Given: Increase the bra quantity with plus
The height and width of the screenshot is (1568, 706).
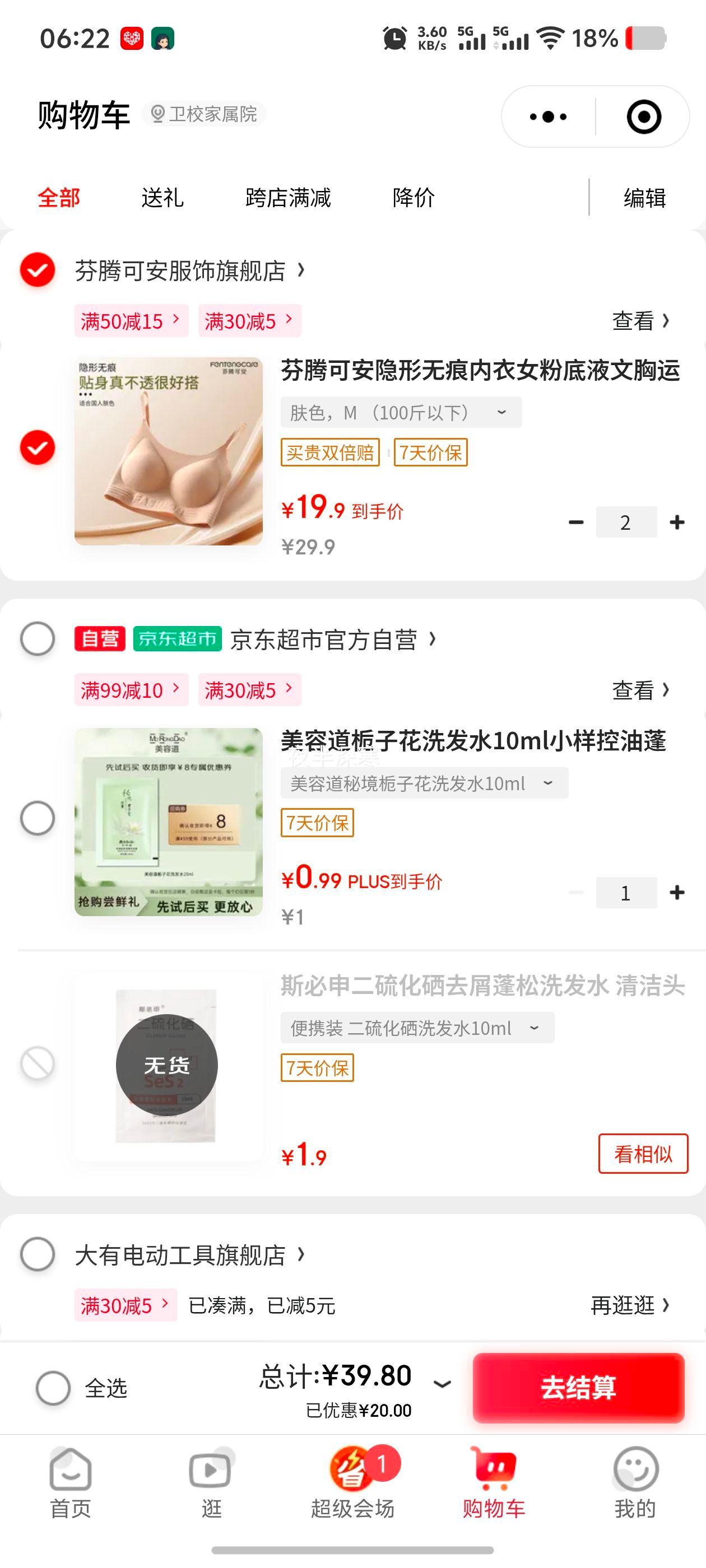Looking at the screenshot, I should tap(677, 522).
